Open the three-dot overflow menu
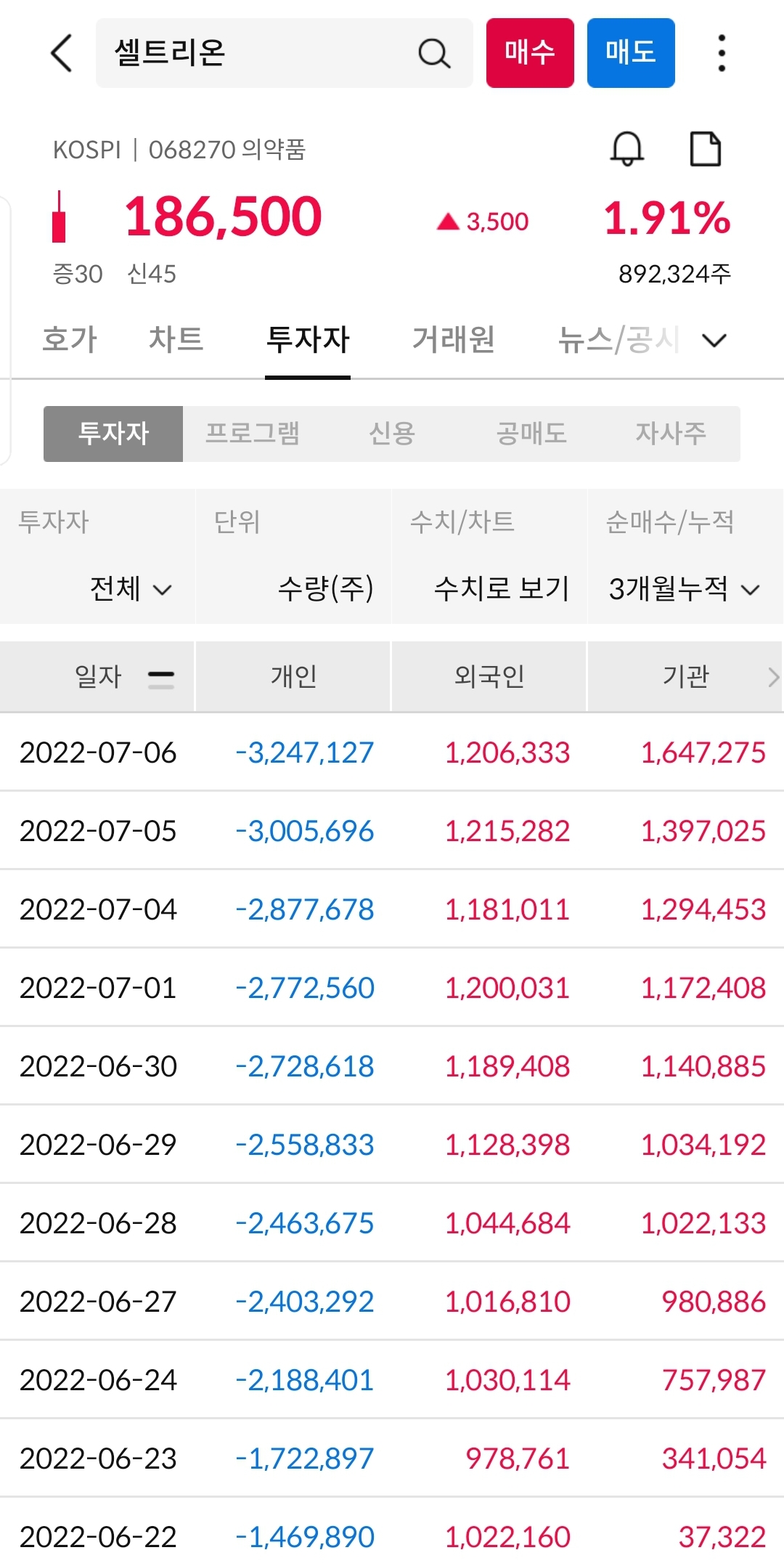The width and height of the screenshot is (784, 1566). 721,53
